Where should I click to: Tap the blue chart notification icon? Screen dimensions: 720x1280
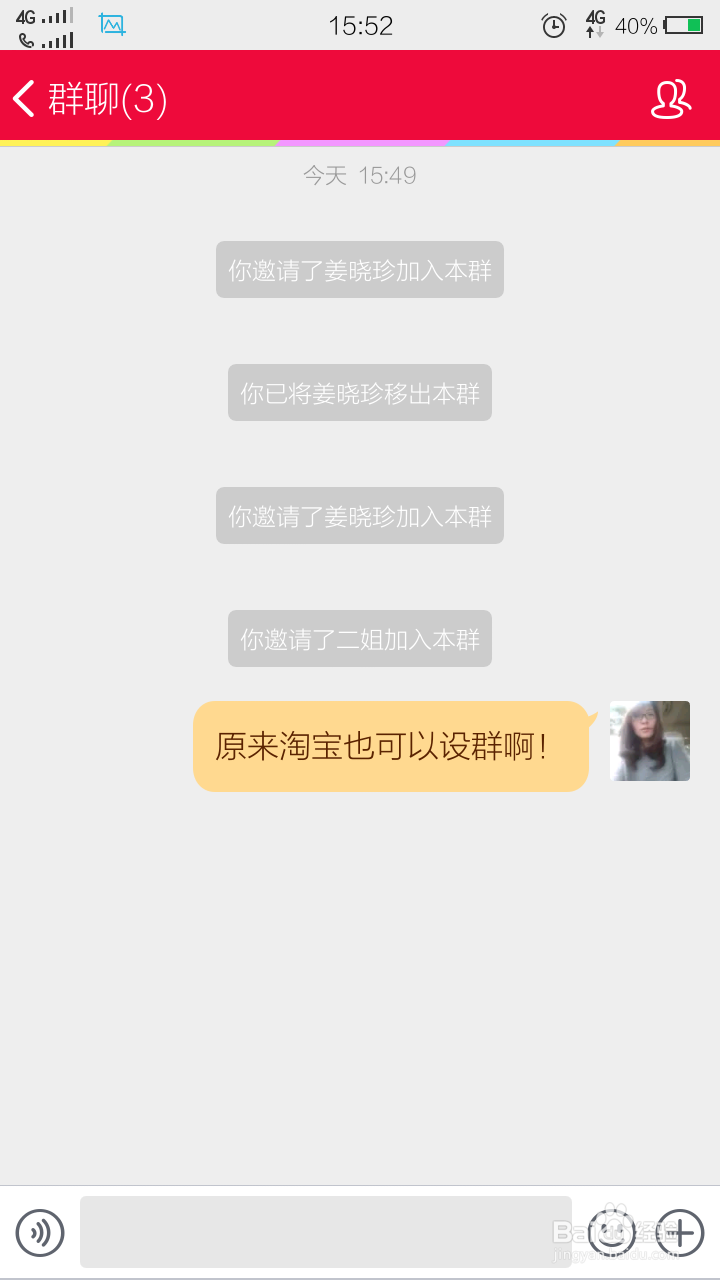coord(112,24)
